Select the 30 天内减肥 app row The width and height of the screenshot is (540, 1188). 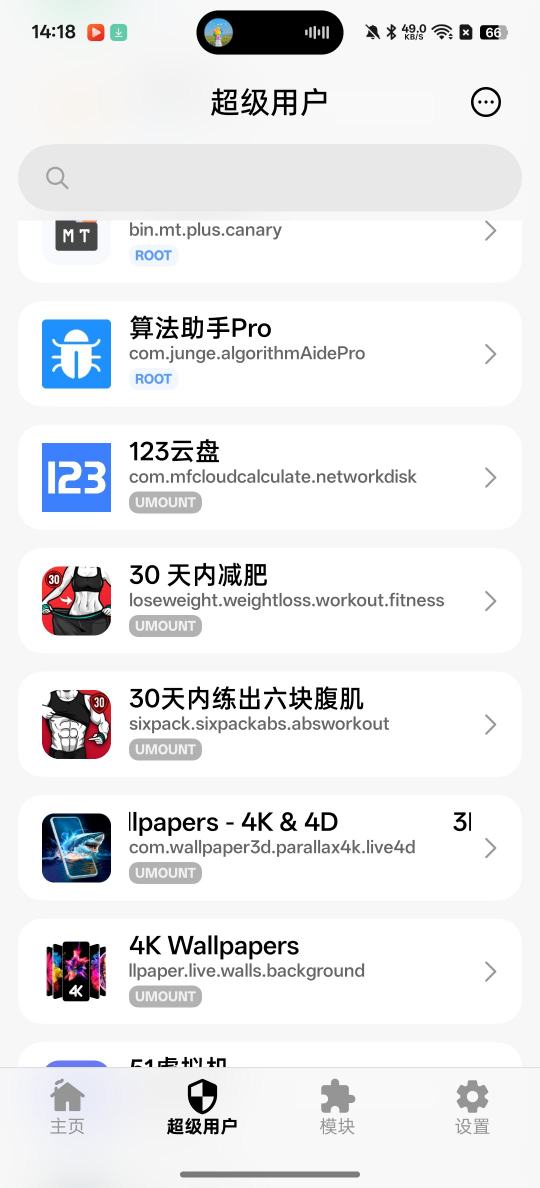[x=270, y=601]
